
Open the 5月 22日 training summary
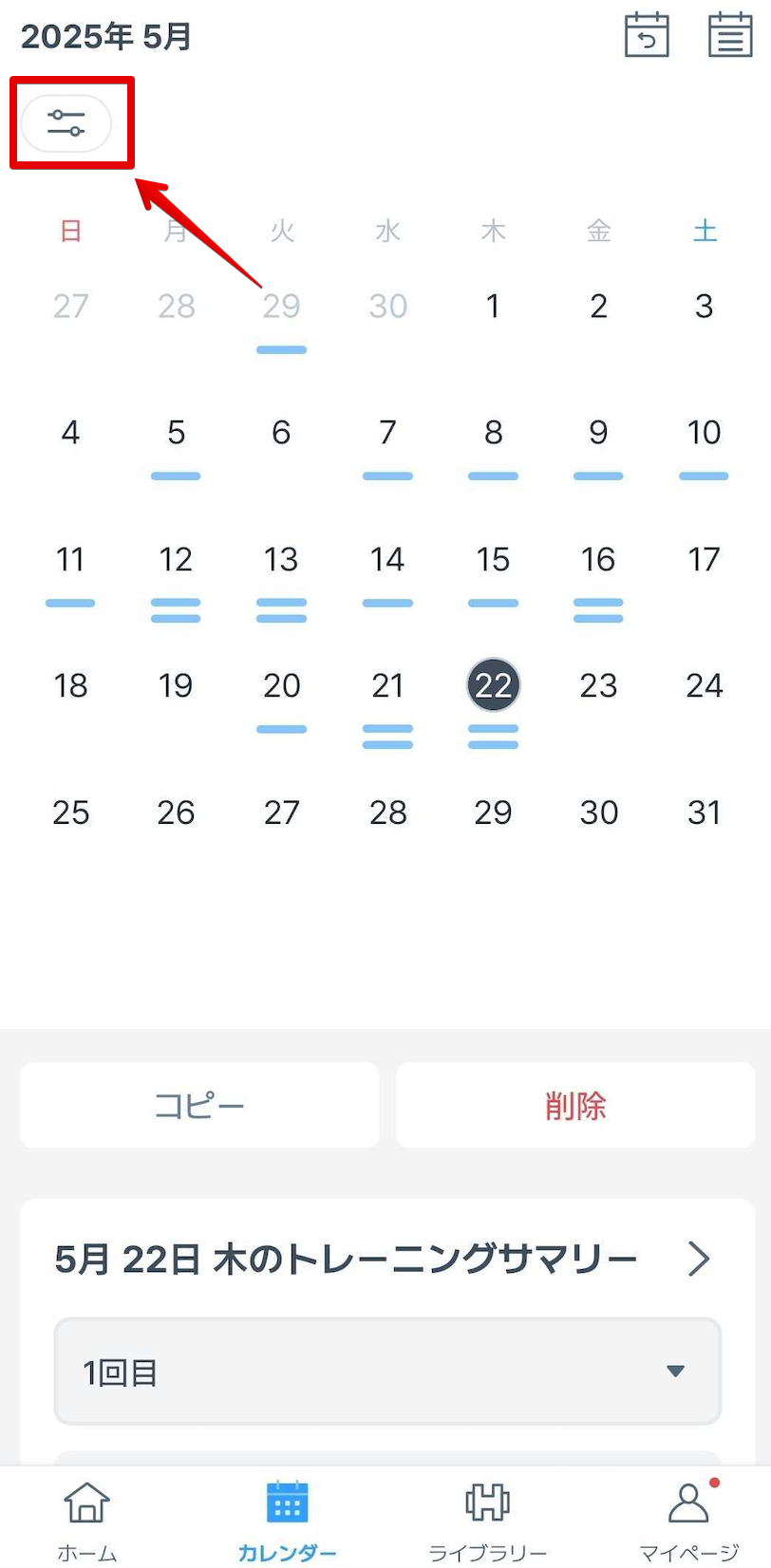384,1260
